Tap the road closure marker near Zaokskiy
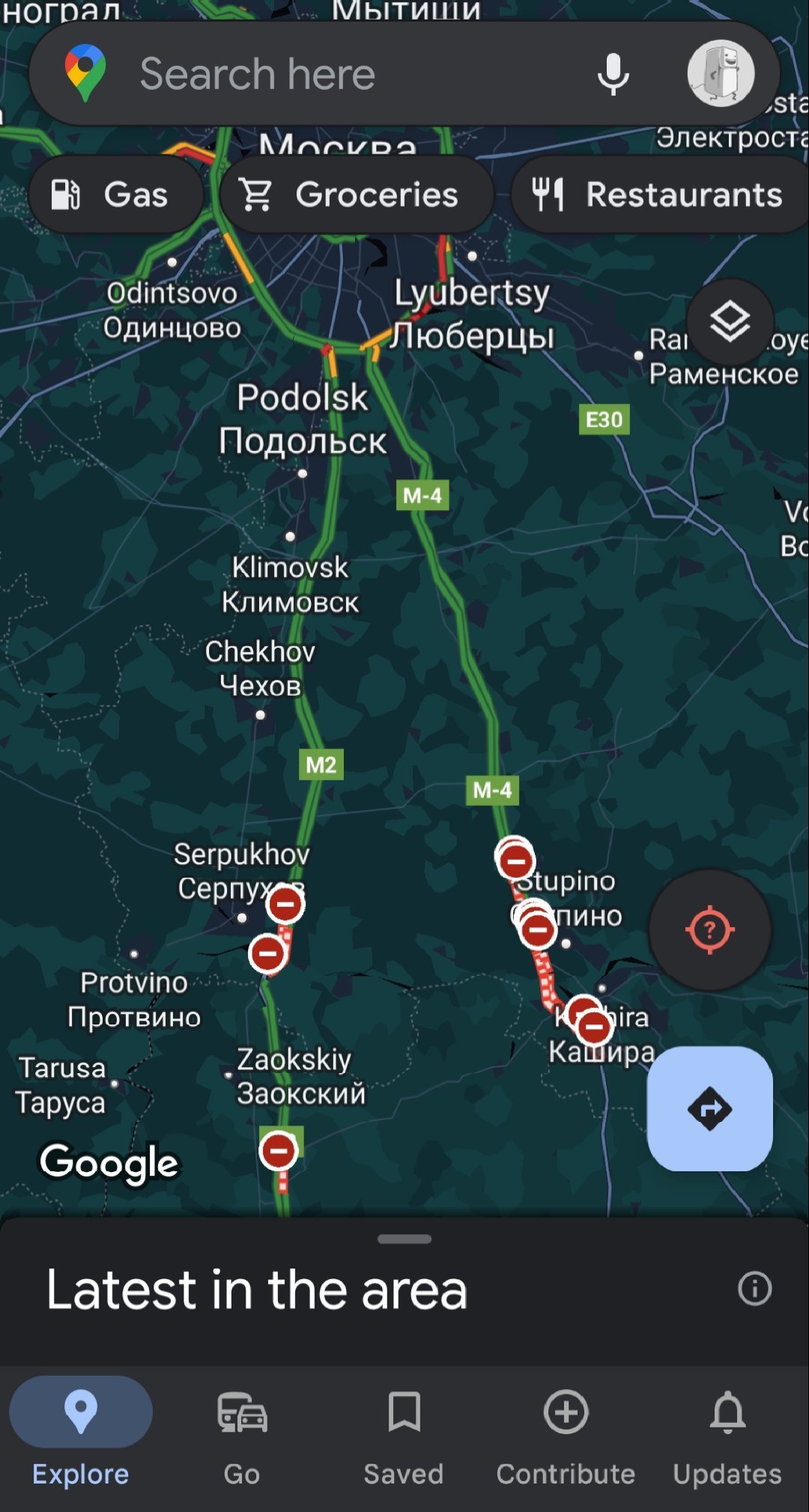 (279, 1150)
